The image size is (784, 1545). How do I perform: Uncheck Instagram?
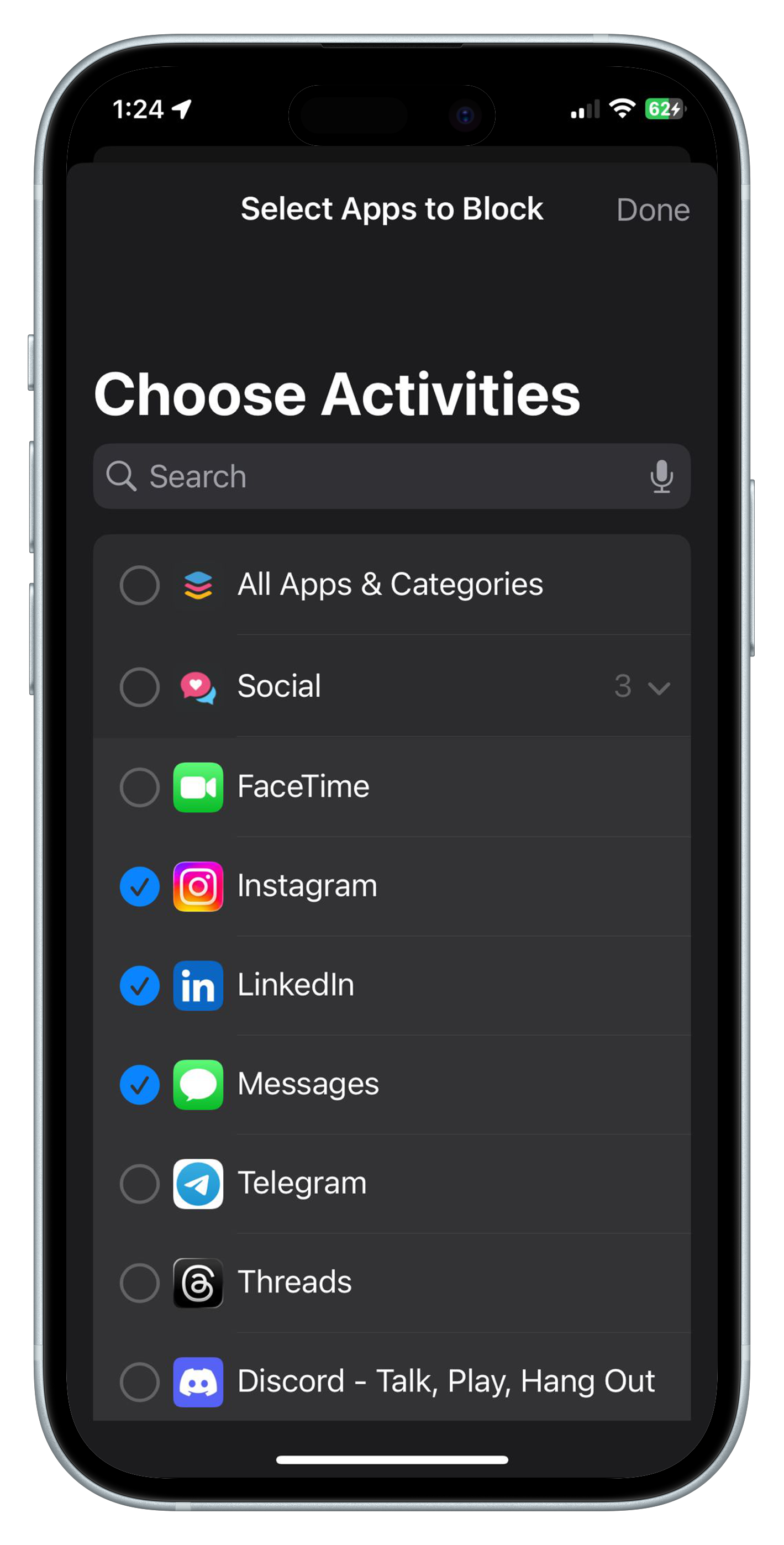click(x=140, y=886)
